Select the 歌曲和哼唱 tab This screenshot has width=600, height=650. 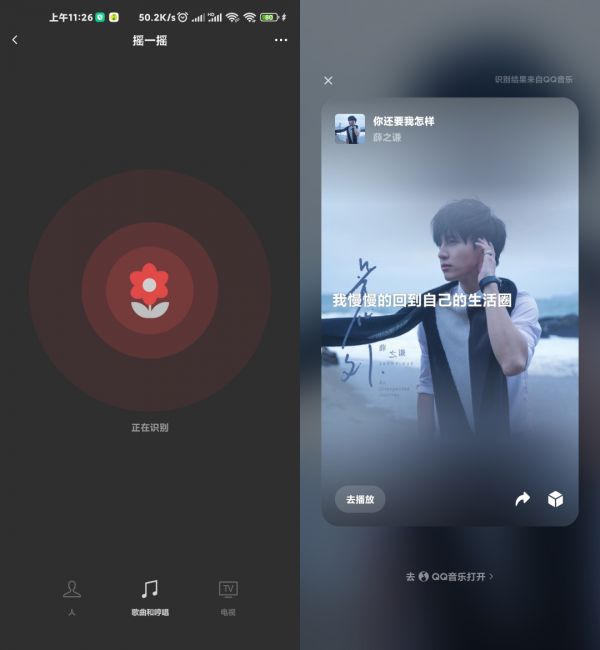click(x=150, y=596)
